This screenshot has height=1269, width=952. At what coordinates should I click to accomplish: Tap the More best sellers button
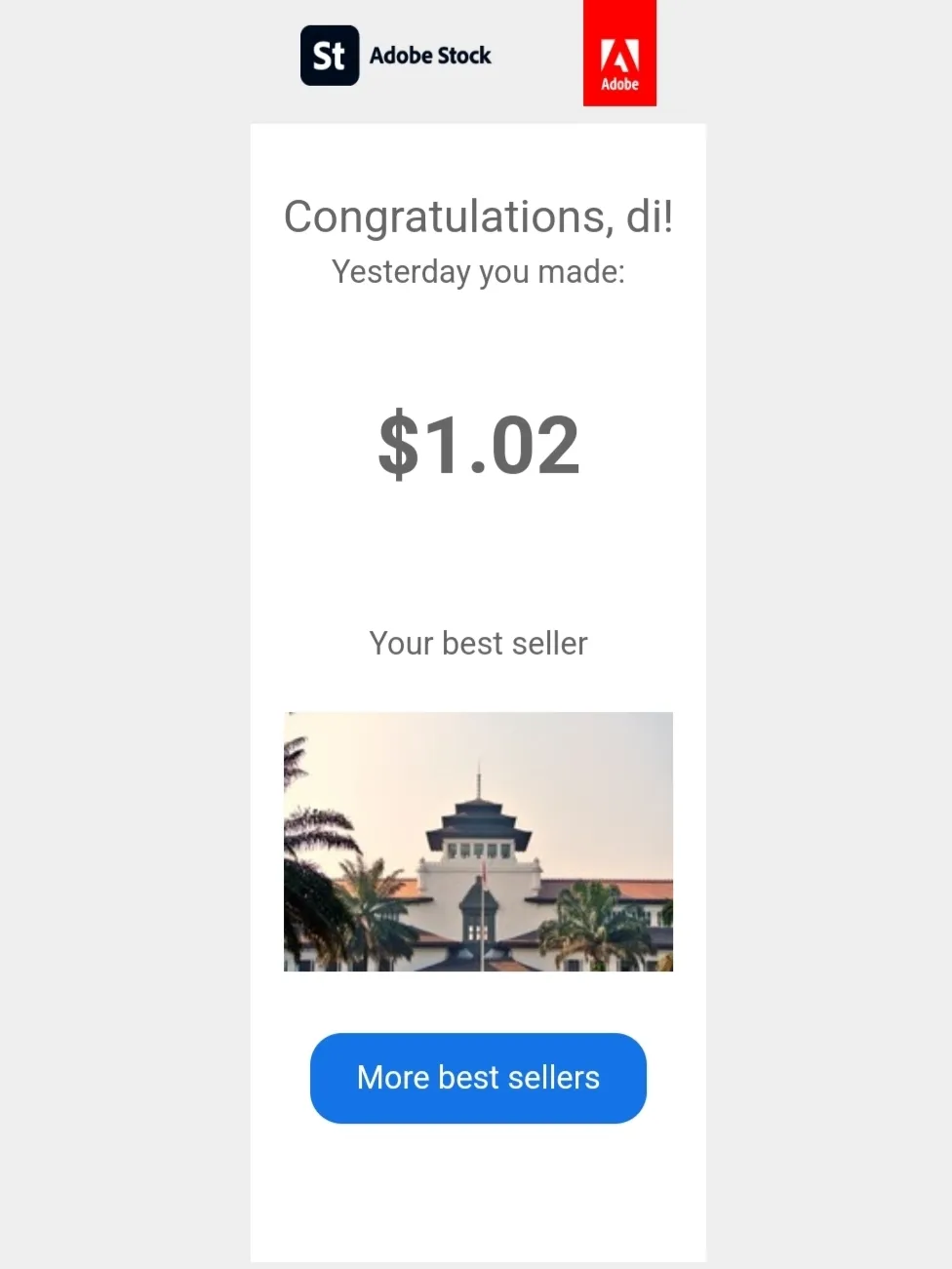(478, 1078)
